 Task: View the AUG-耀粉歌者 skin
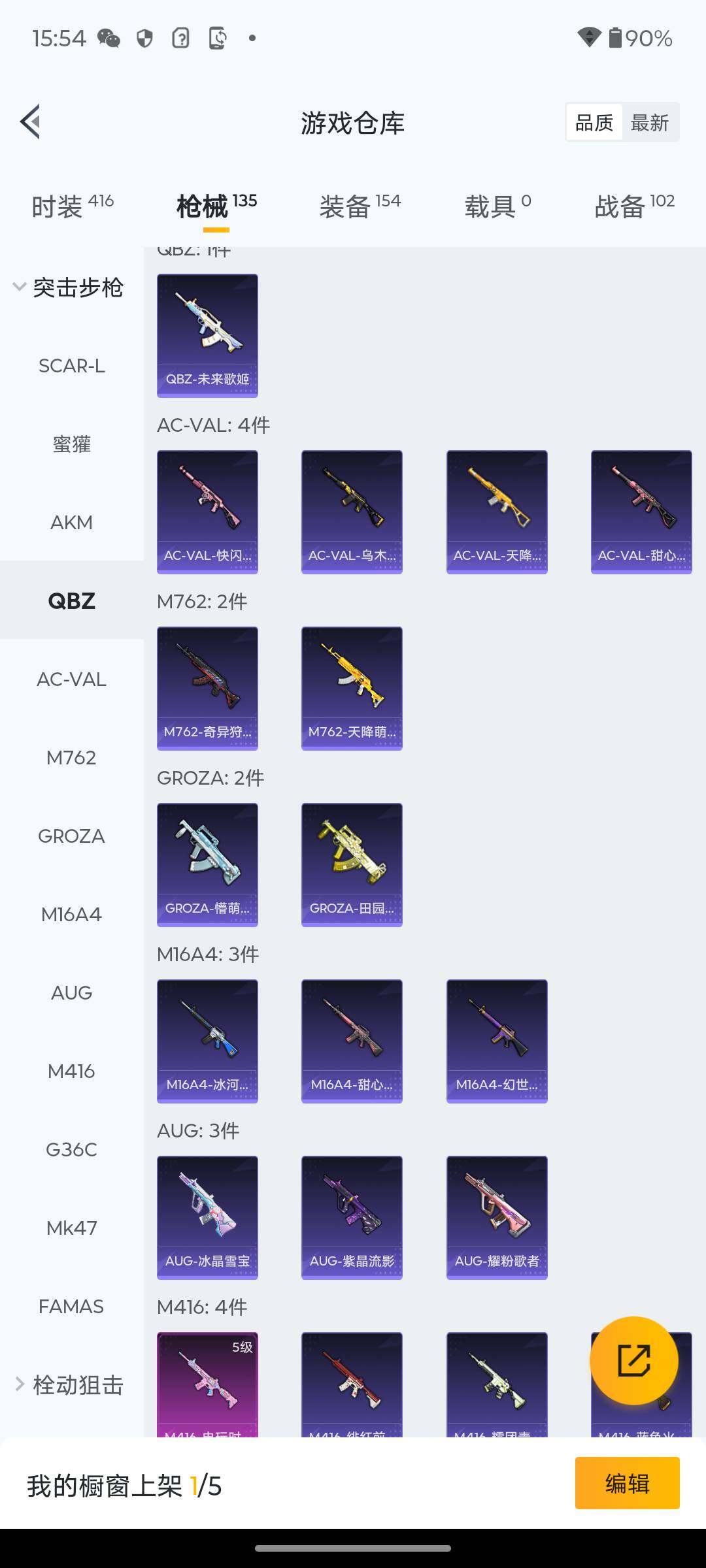point(497,1217)
